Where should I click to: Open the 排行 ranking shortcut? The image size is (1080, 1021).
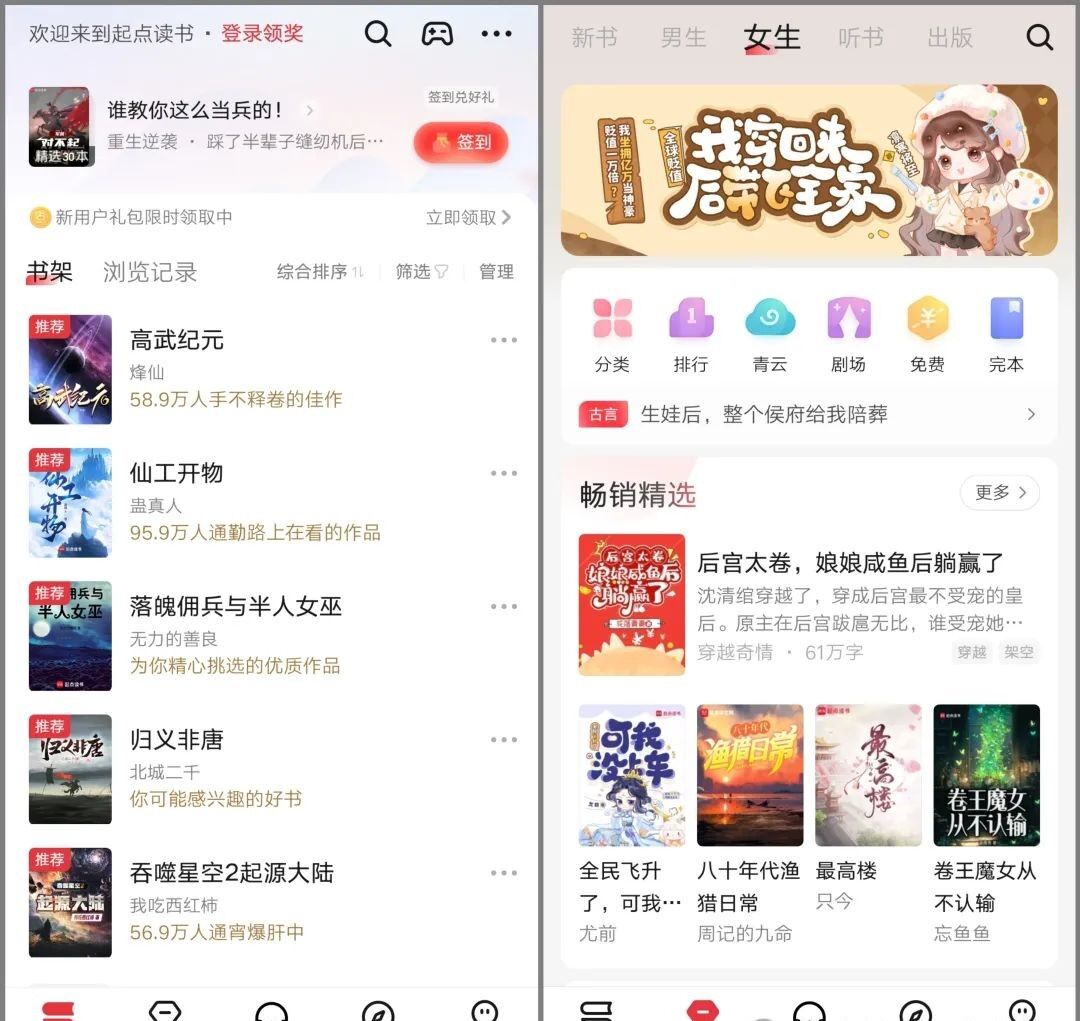click(690, 335)
